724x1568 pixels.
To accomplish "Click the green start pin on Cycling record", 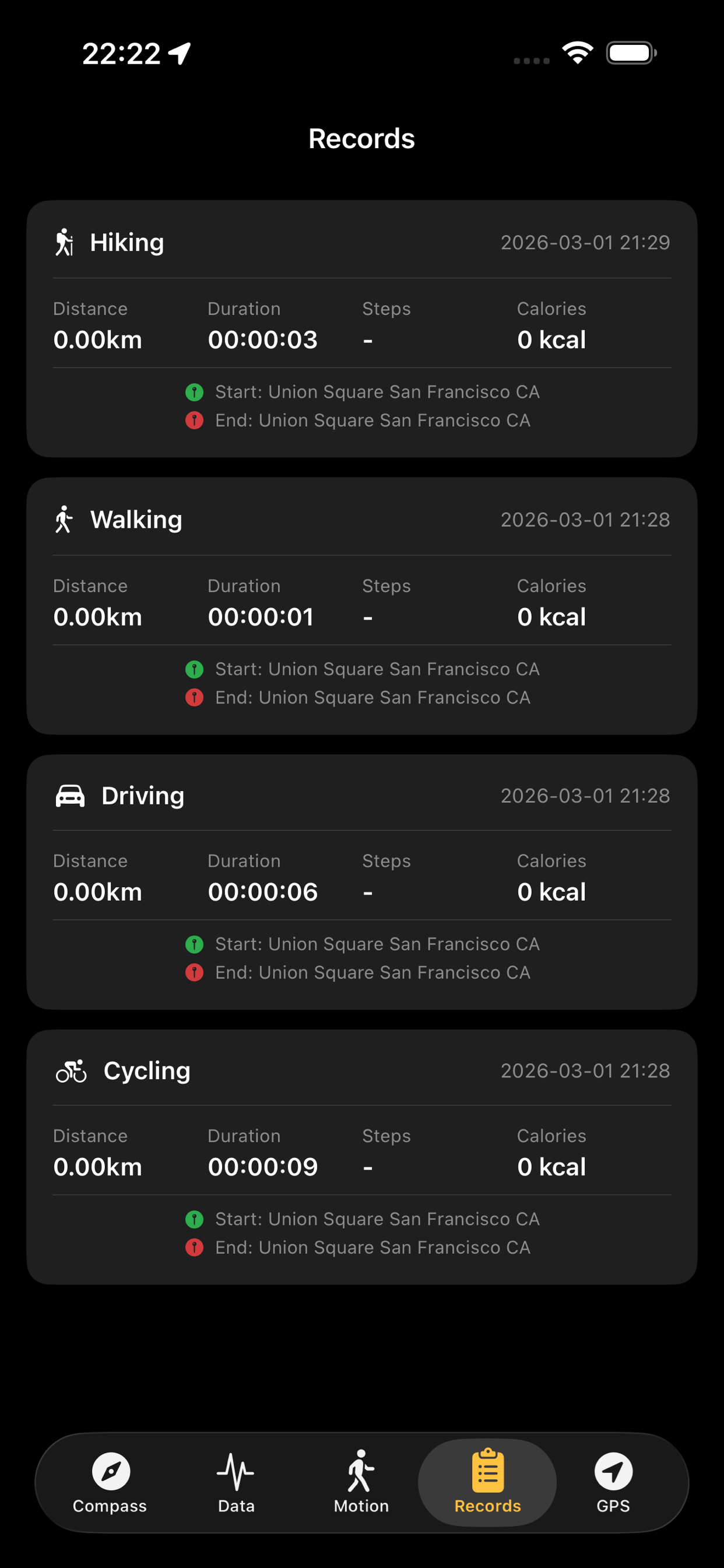I will (194, 1219).
